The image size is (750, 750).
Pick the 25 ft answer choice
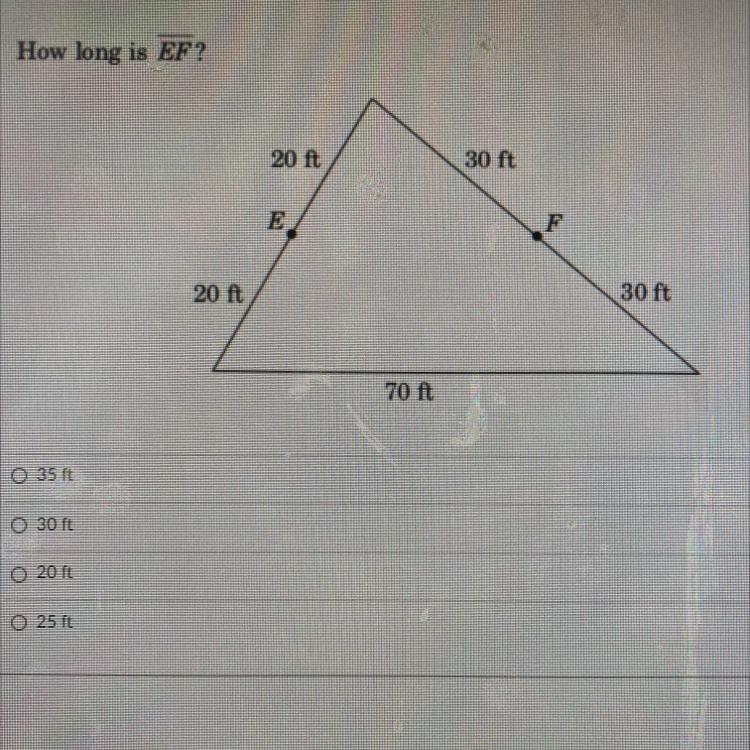point(20,623)
